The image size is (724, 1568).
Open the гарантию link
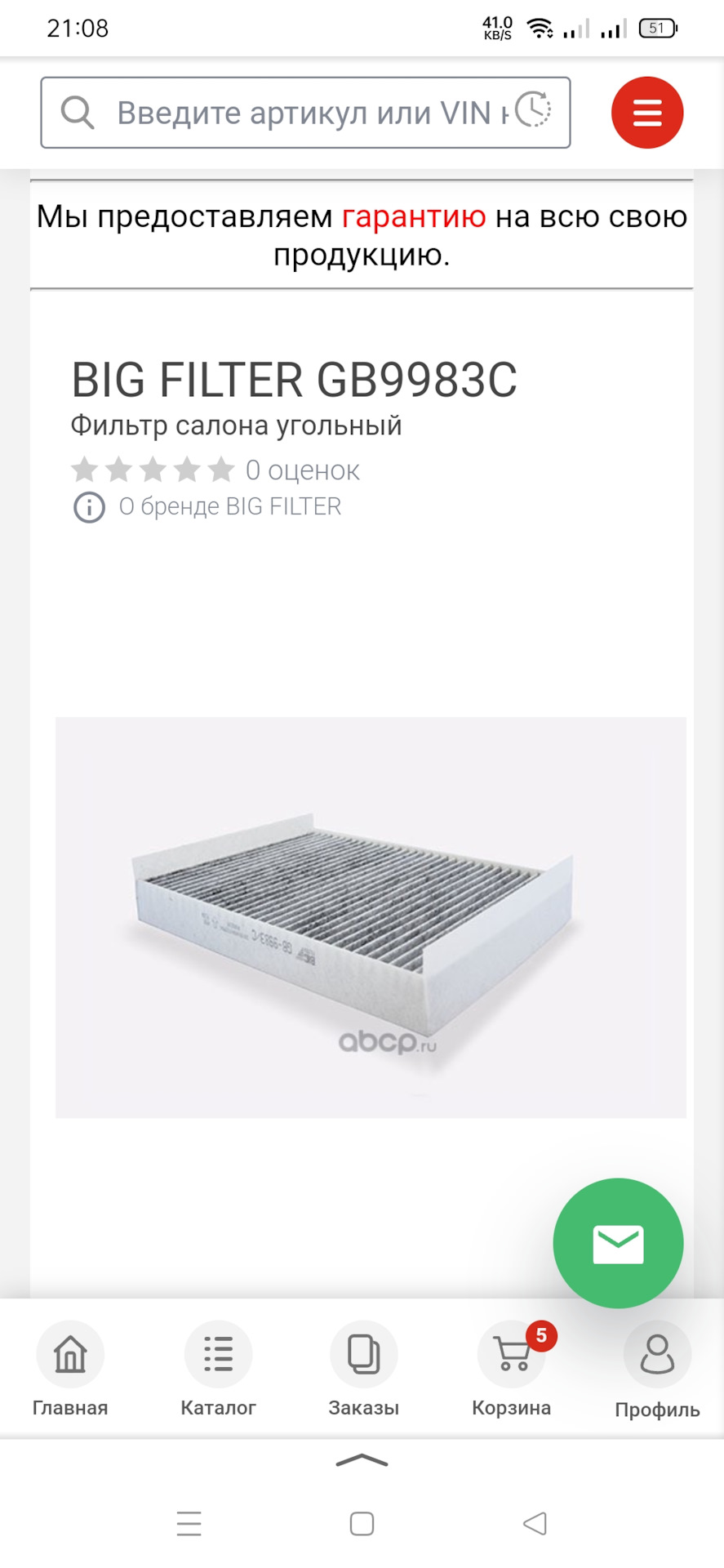(413, 217)
